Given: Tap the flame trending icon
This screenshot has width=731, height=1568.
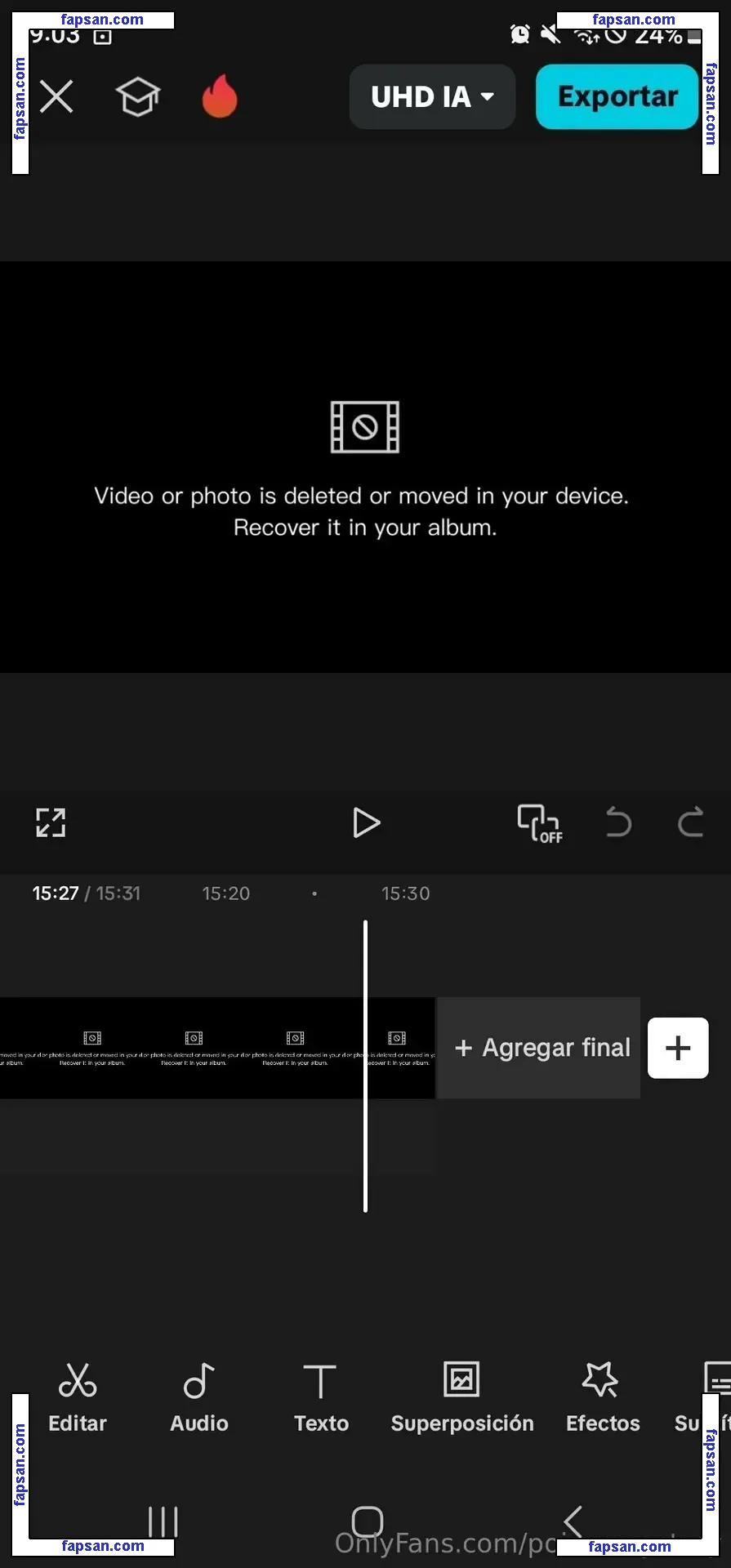Looking at the screenshot, I should coord(220,96).
